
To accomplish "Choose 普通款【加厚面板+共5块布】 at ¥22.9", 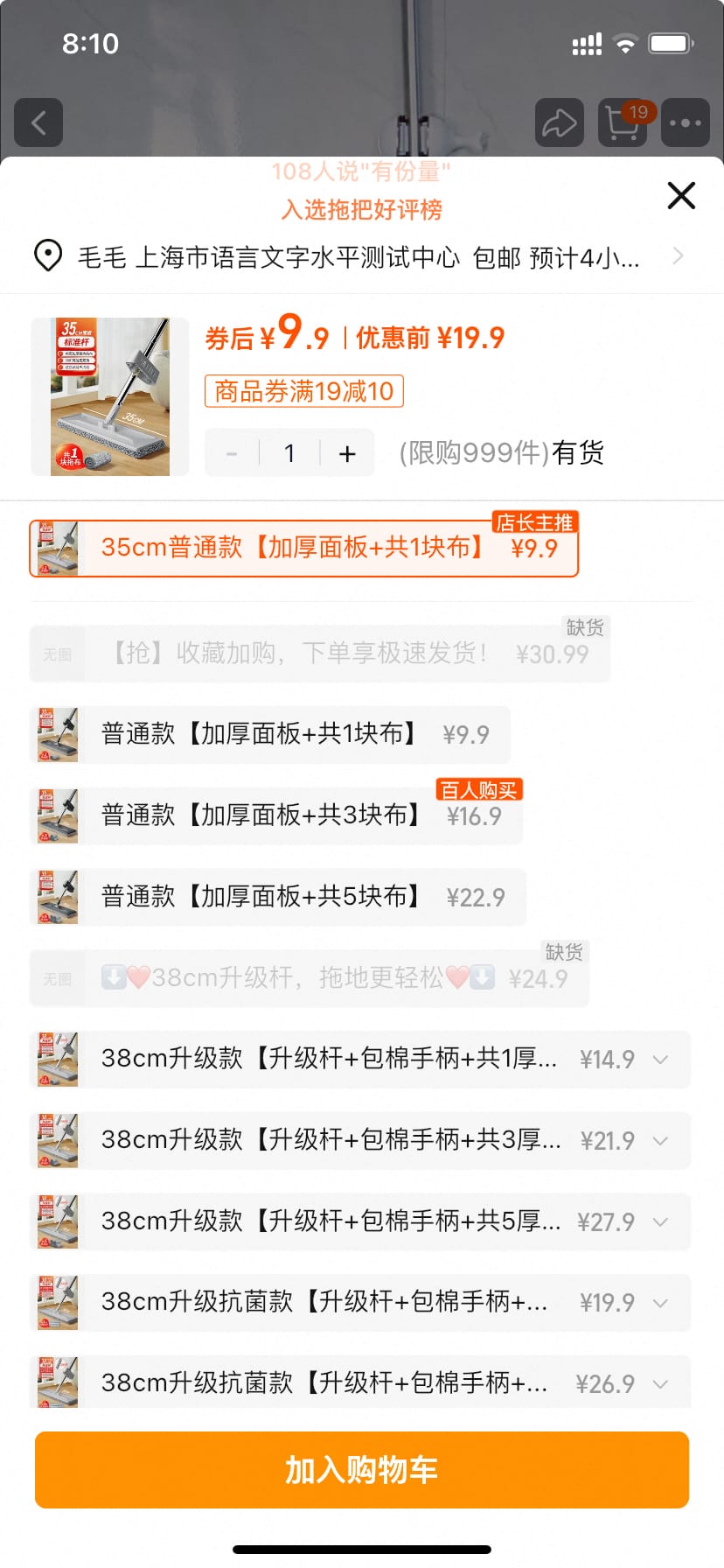I will (278, 897).
